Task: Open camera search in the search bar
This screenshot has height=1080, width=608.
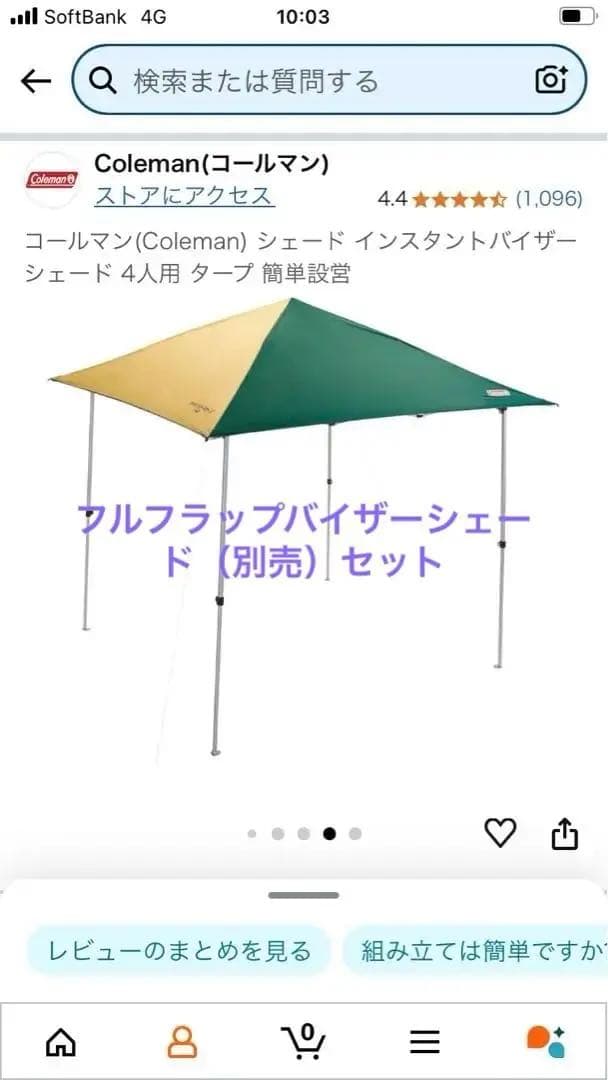Action: [551, 81]
